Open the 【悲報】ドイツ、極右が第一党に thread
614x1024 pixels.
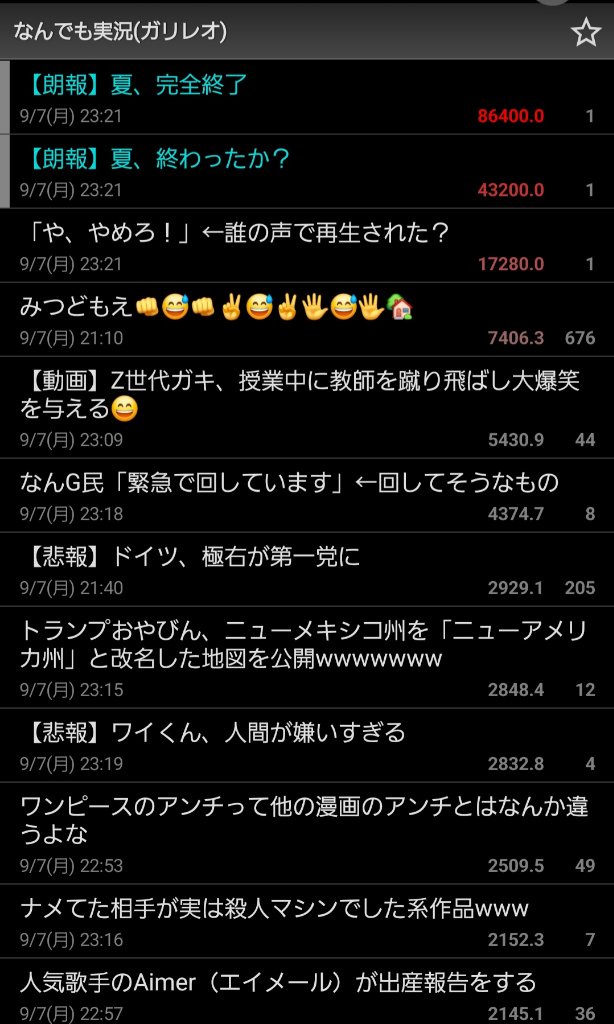(x=307, y=569)
